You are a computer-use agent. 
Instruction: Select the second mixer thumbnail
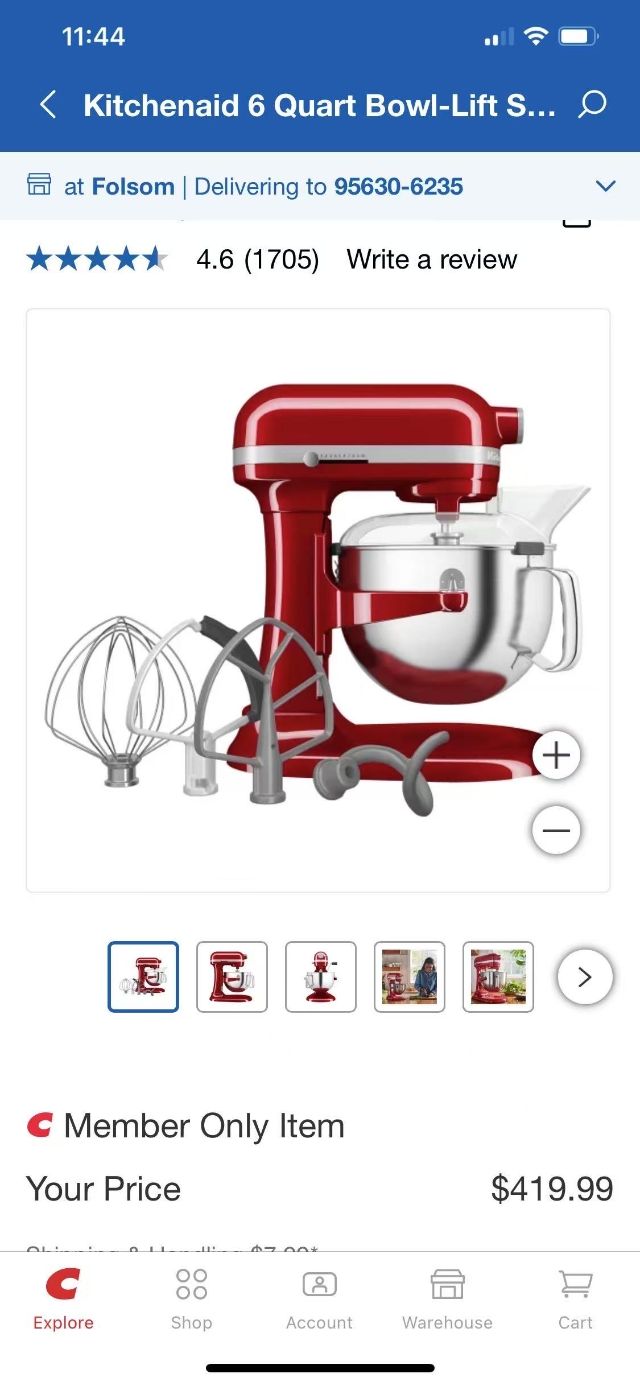point(232,977)
